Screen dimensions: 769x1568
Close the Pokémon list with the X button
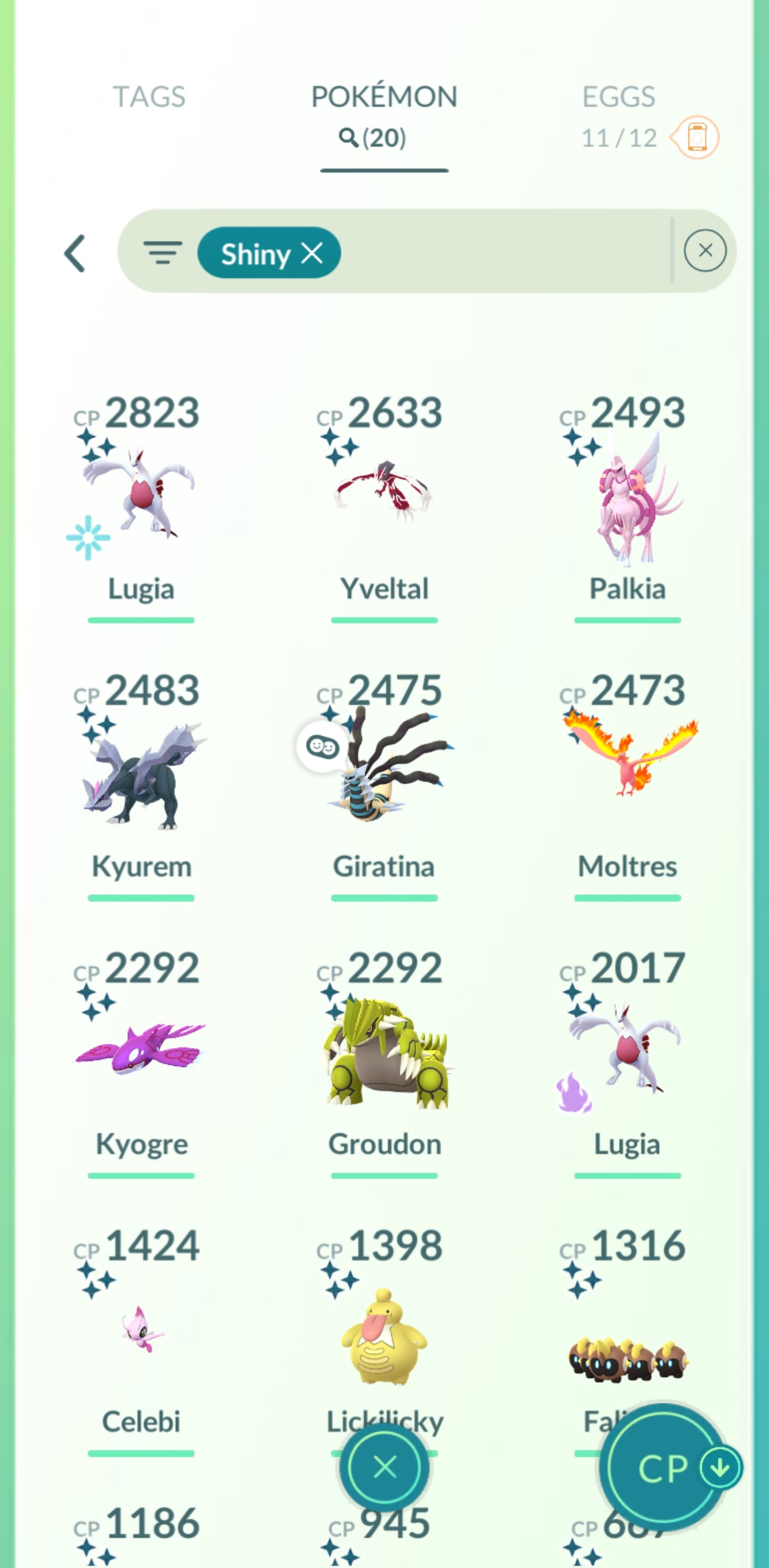(384, 1468)
